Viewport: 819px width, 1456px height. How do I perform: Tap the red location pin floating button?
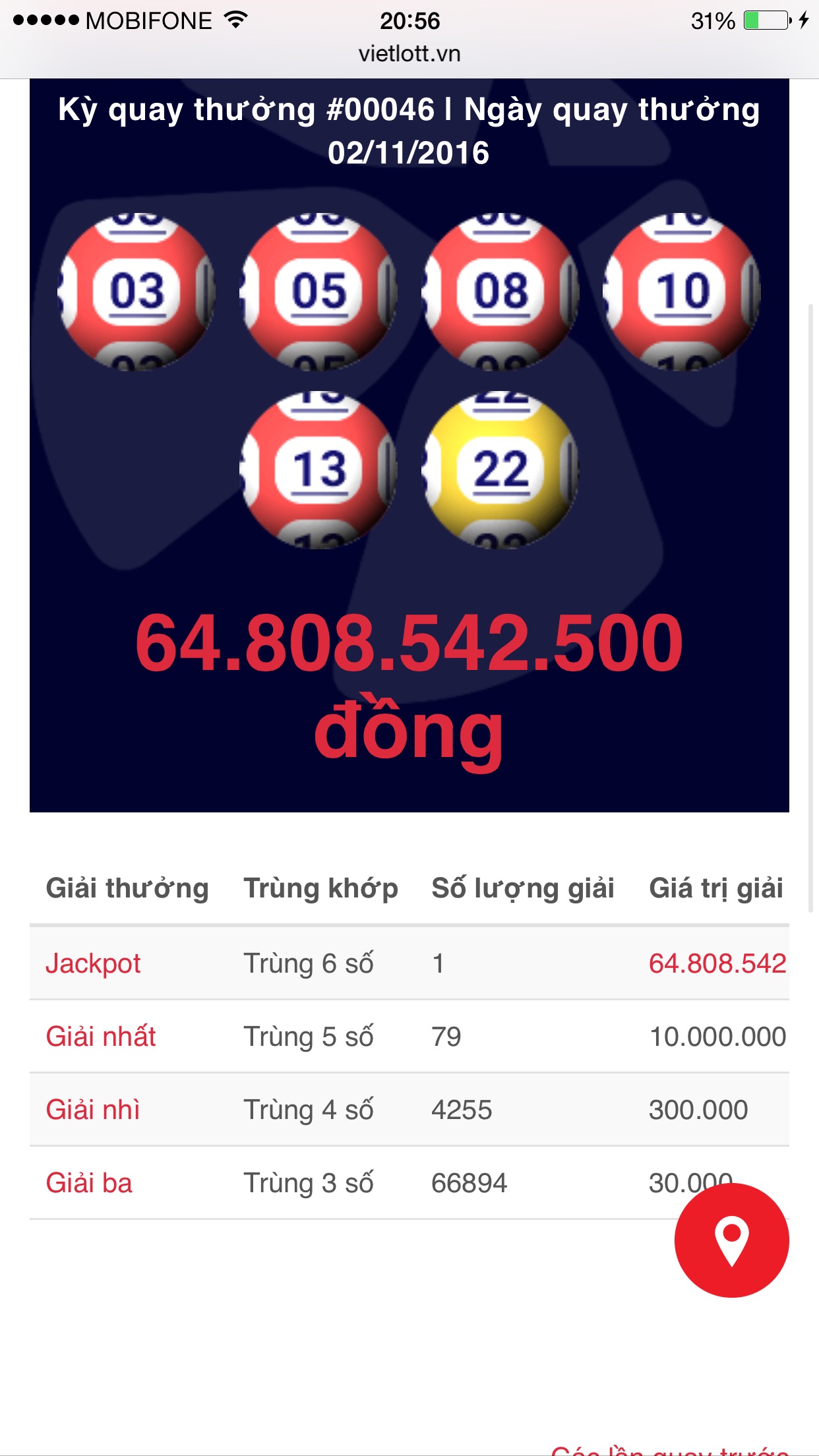pyautogui.click(x=731, y=1240)
